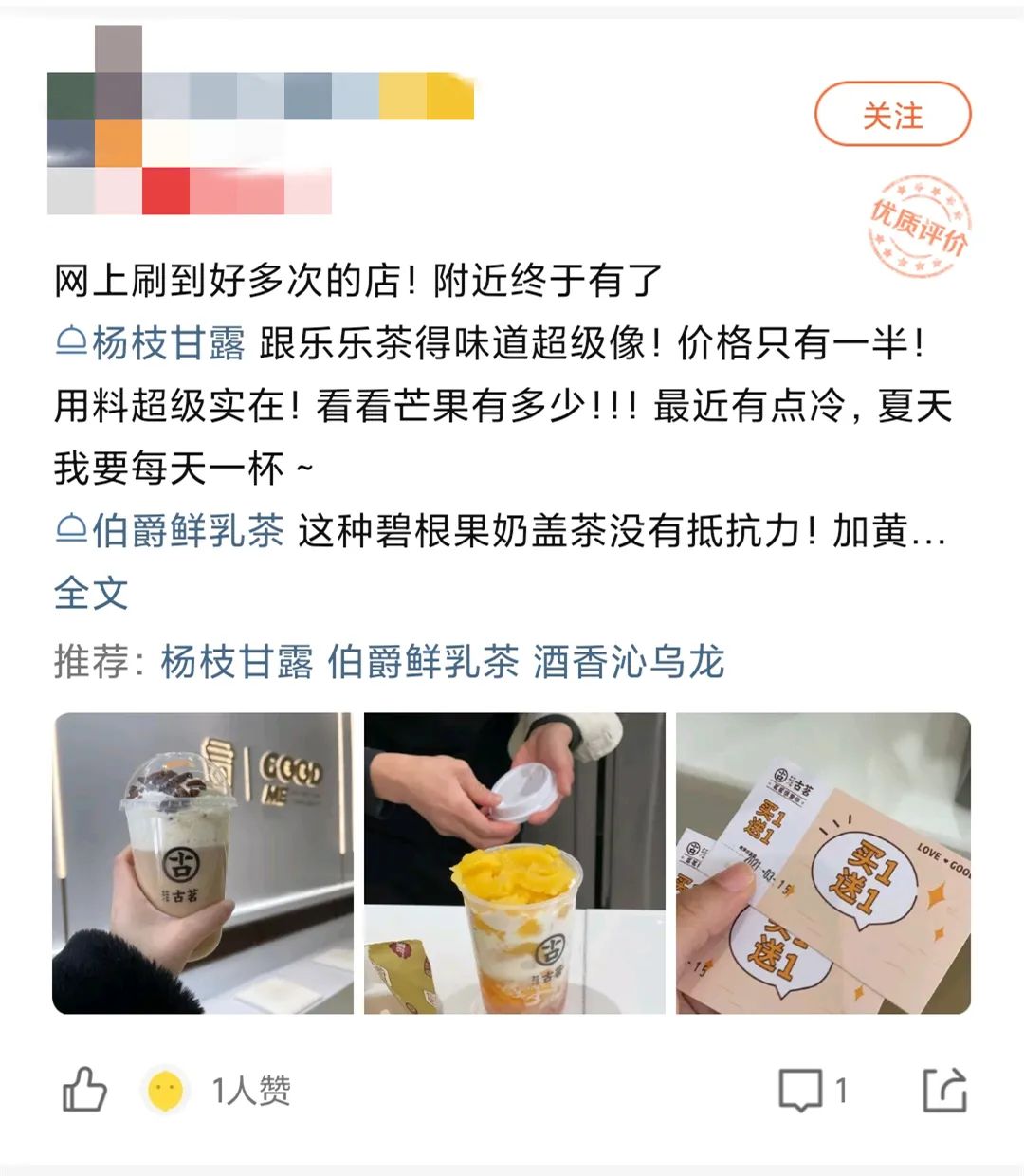Open recommended dish 酒香沁乌龙
This screenshot has width=1024, height=1176.
coord(629,661)
